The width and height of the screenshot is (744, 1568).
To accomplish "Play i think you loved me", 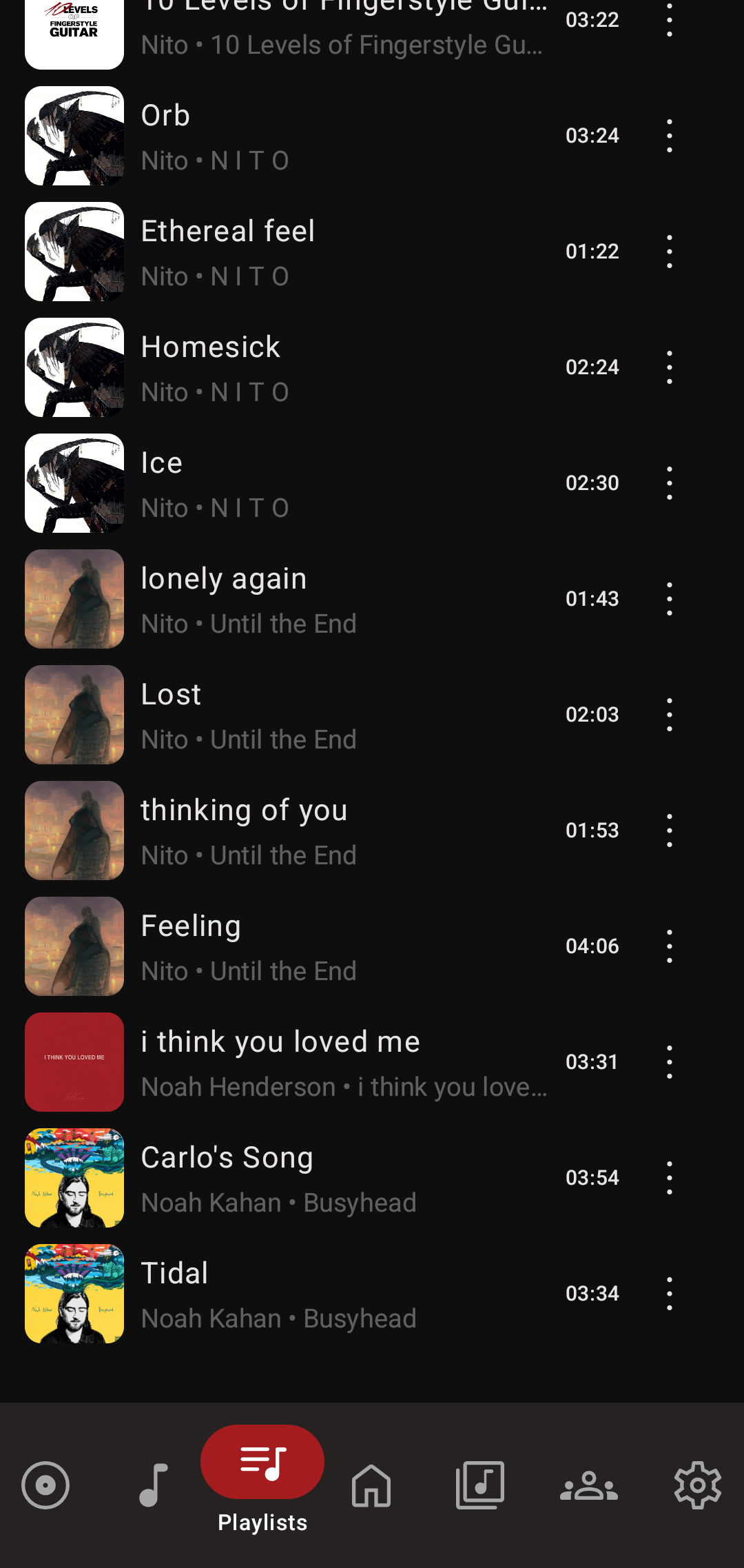I will click(344, 1063).
